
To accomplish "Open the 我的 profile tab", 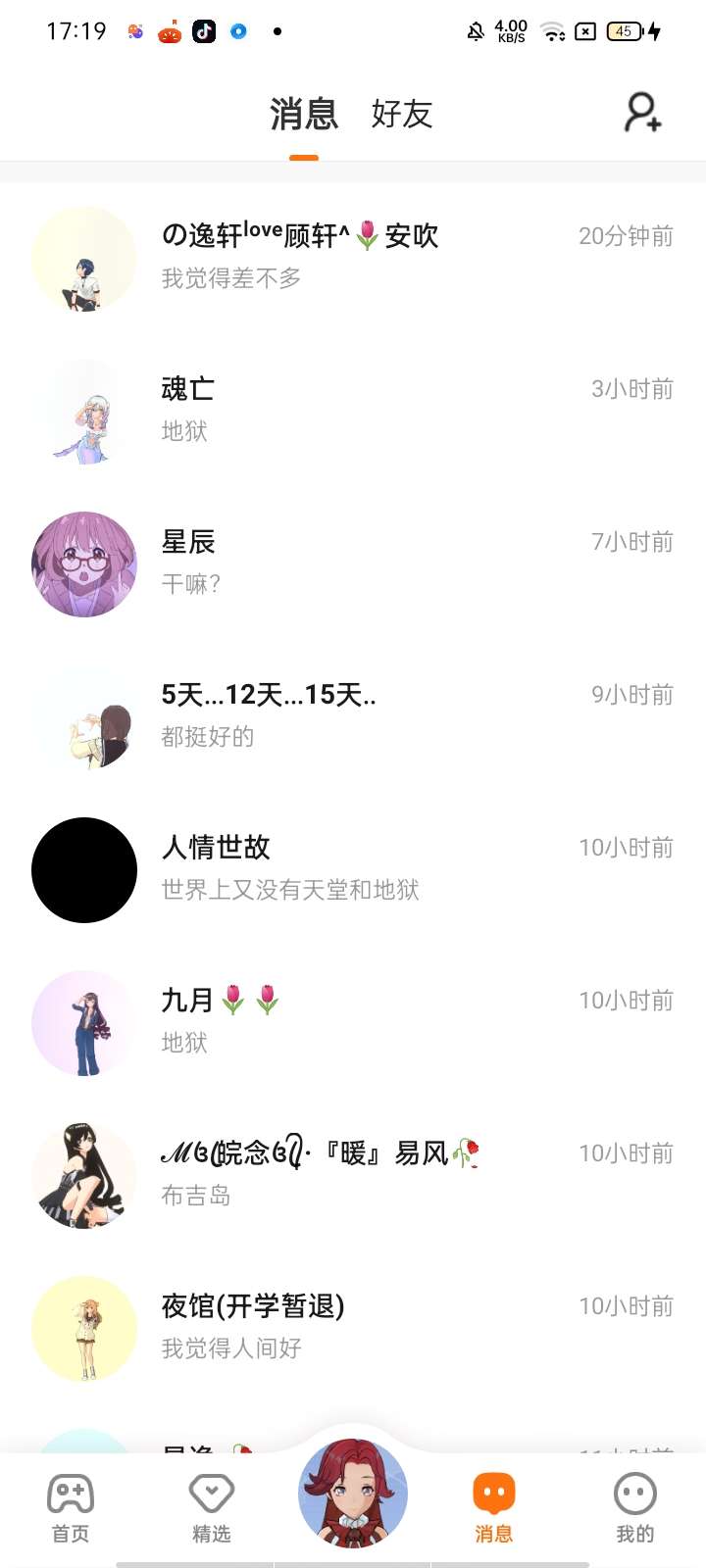I will click(634, 1507).
